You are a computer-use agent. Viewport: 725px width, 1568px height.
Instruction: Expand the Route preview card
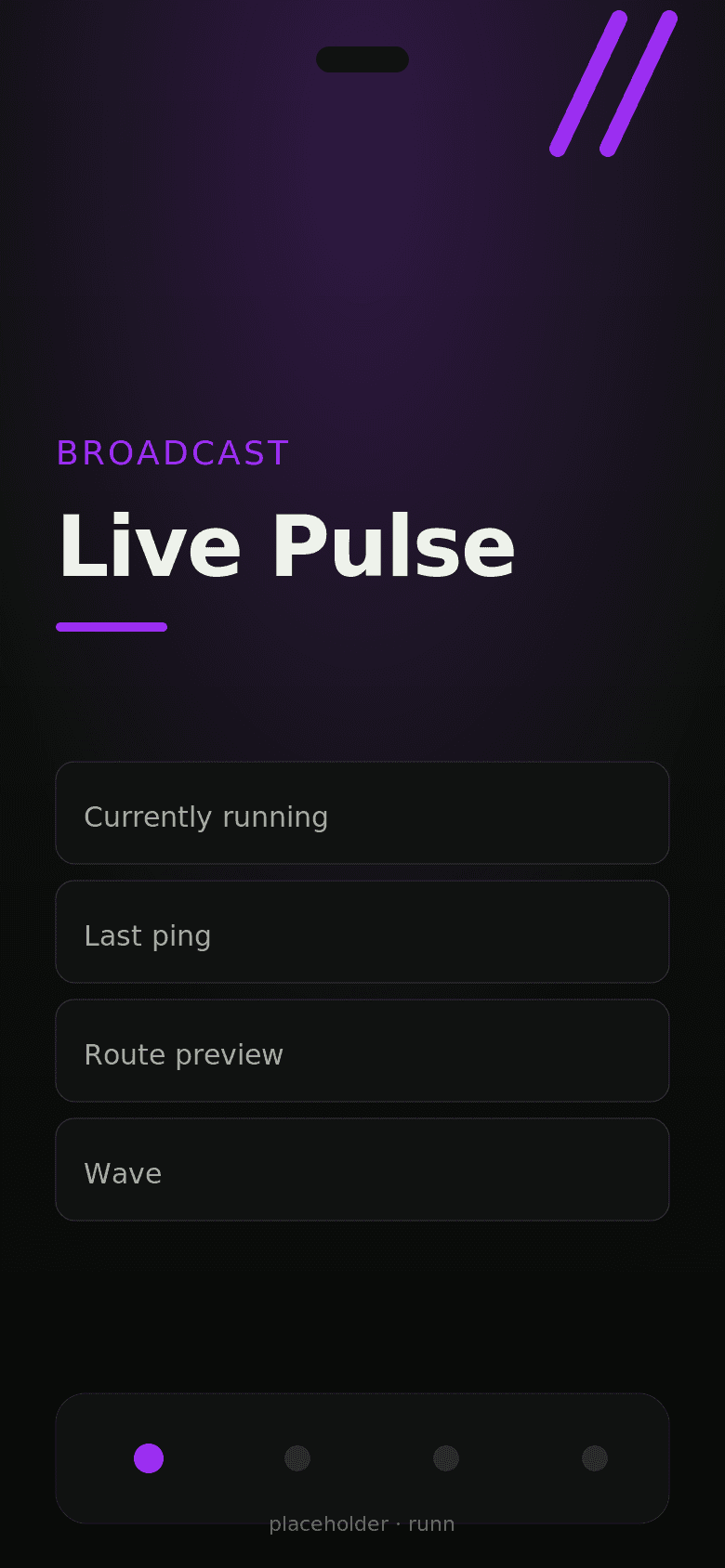click(362, 1051)
